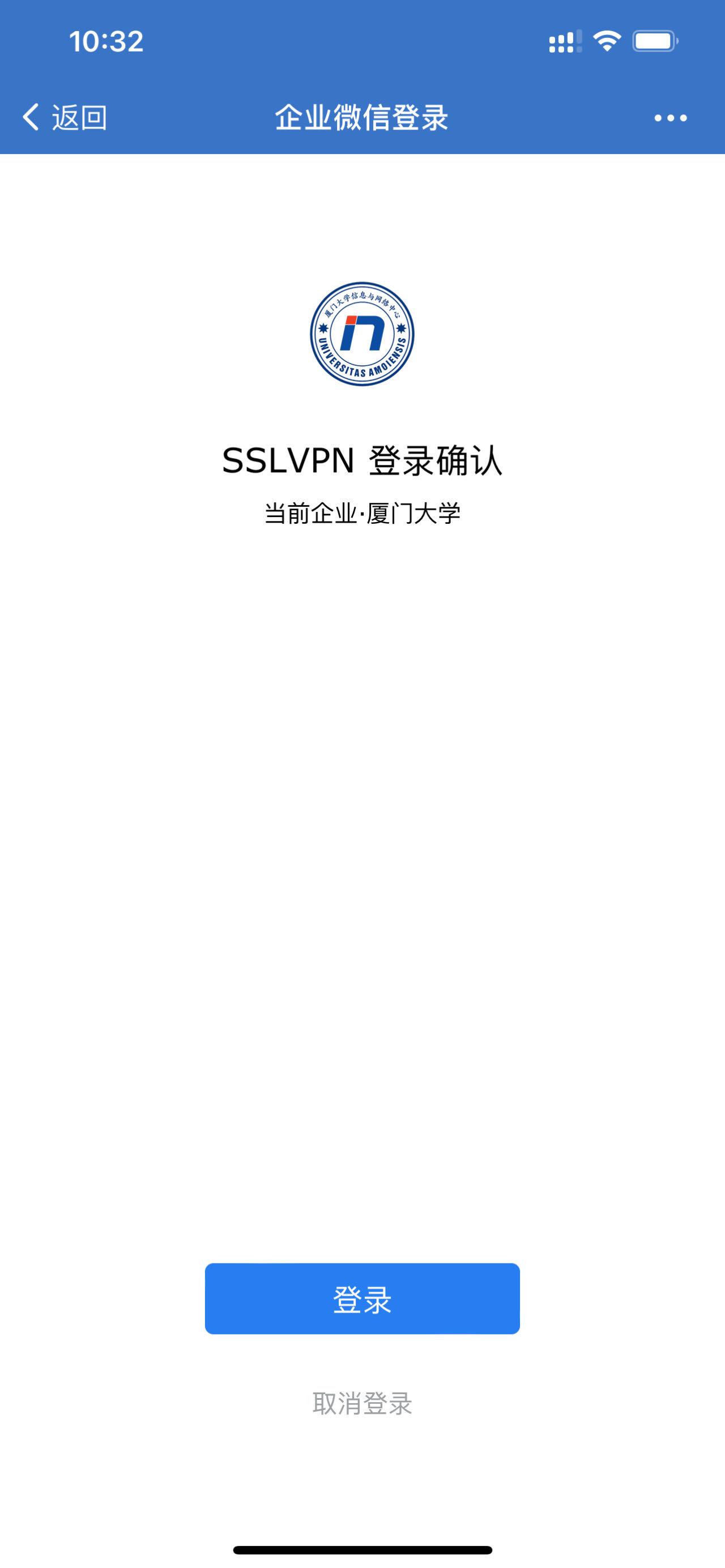Open the three-dot overflow menu
725x1568 pixels.
coord(670,117)
